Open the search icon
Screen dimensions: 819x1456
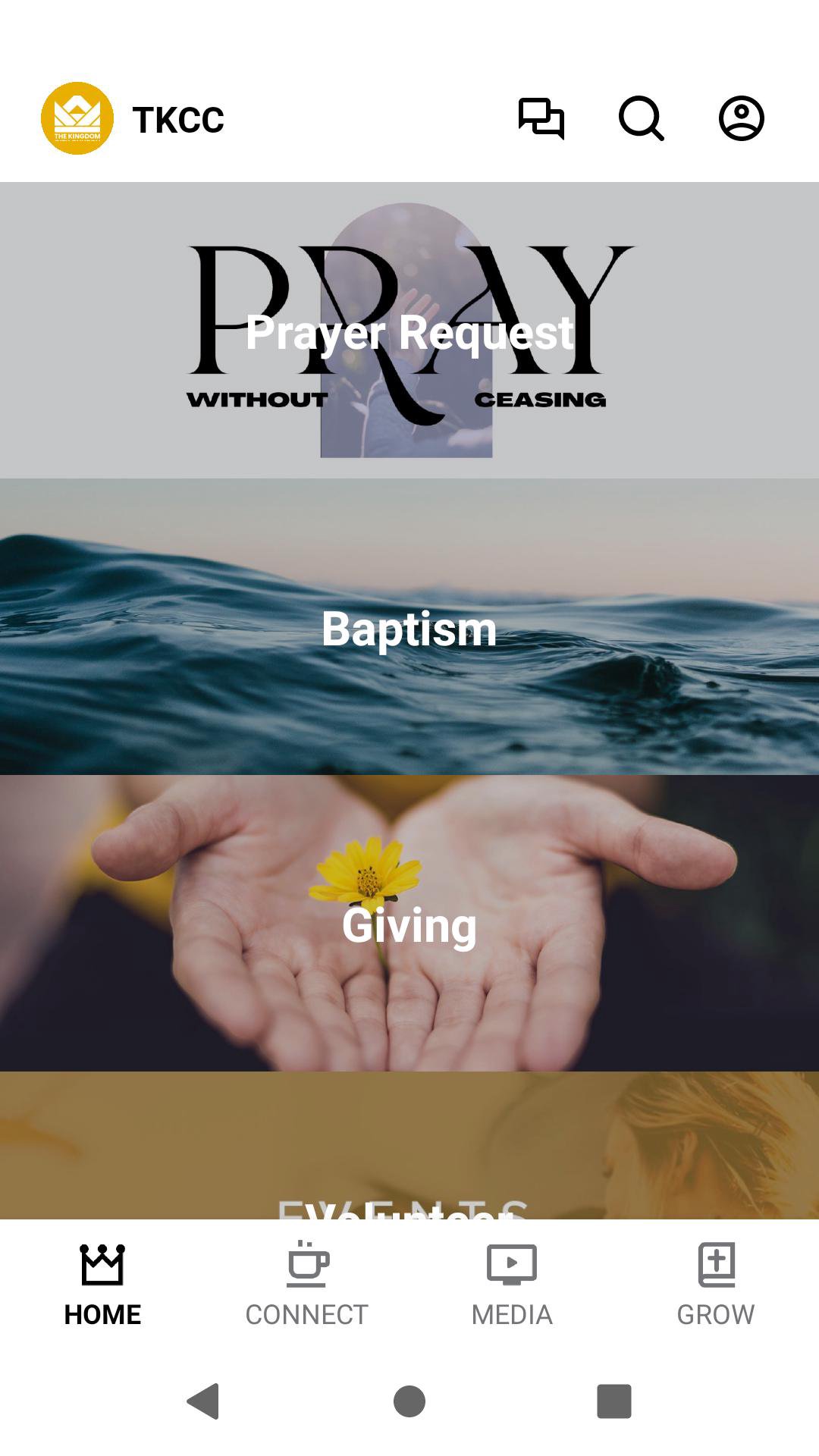641,118
